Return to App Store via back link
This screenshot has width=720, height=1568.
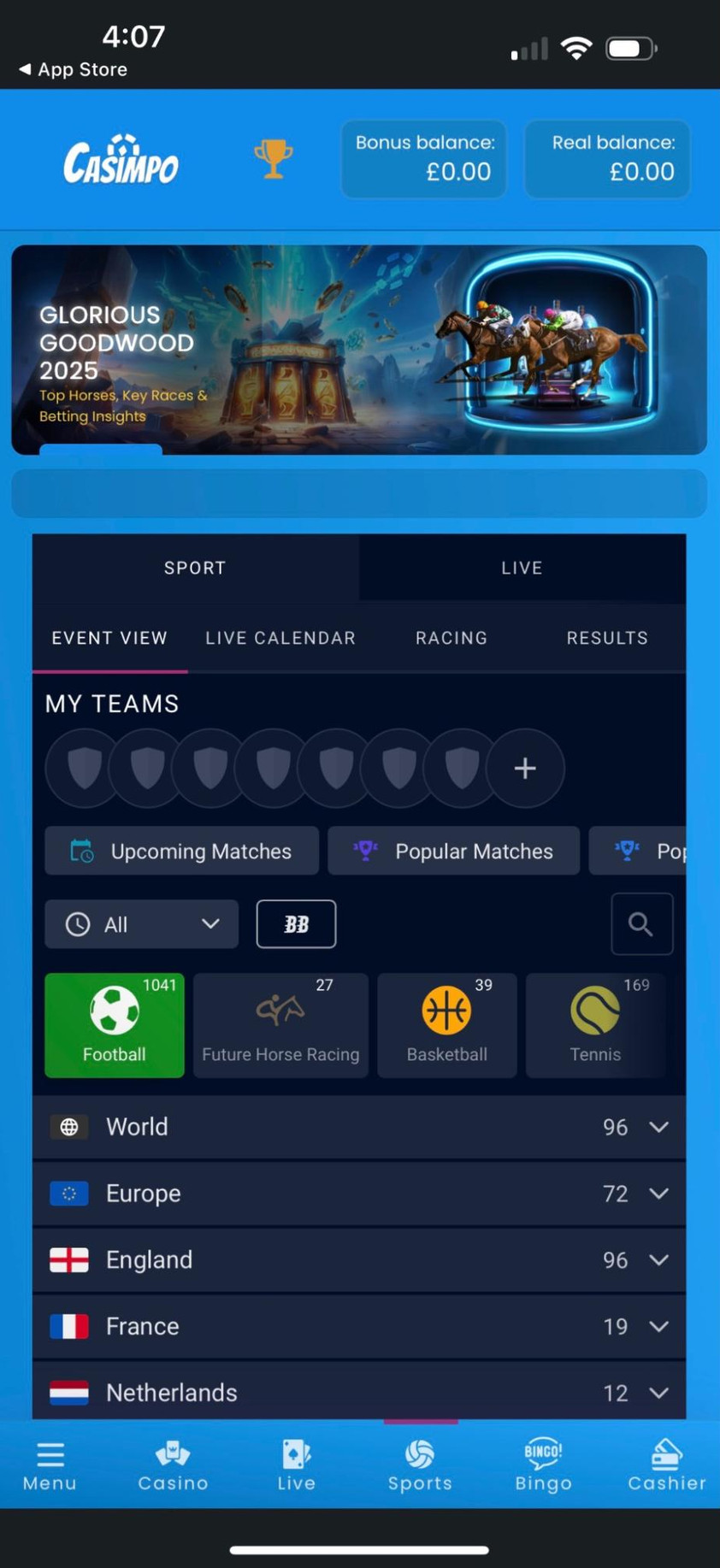[x=74, y=69]
